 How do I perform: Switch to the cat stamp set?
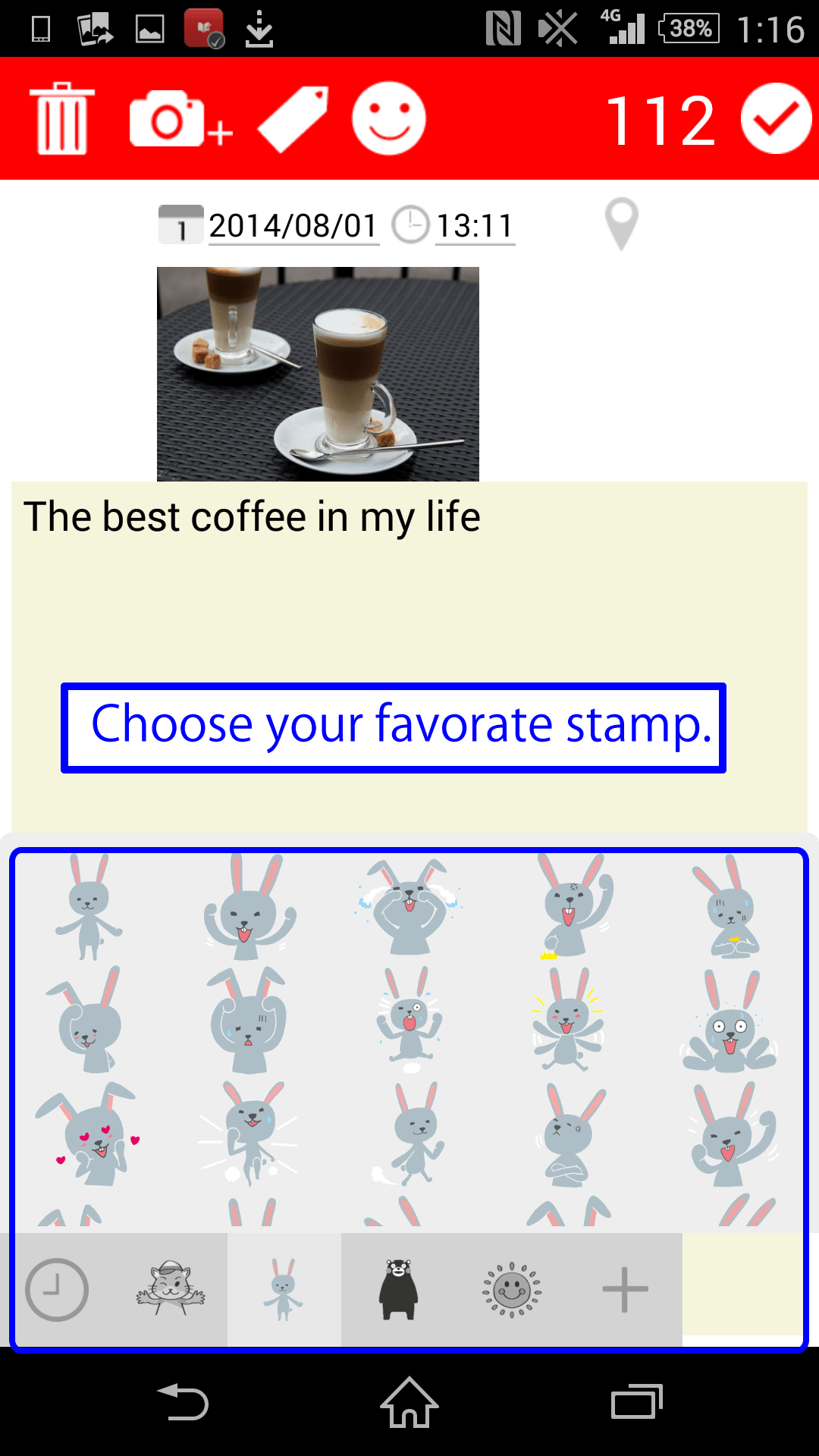[x=171, y=1289]
